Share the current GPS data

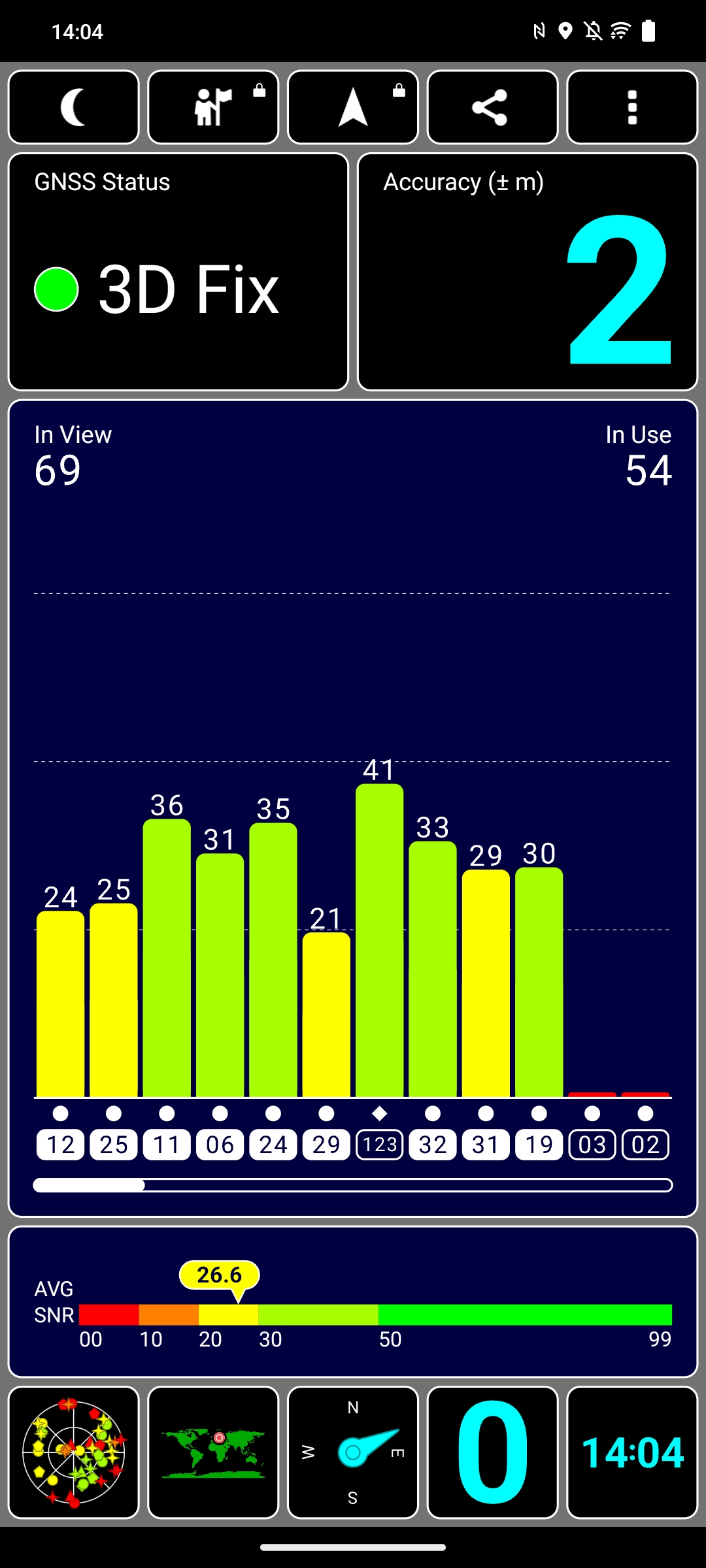(x=492, y=107)
